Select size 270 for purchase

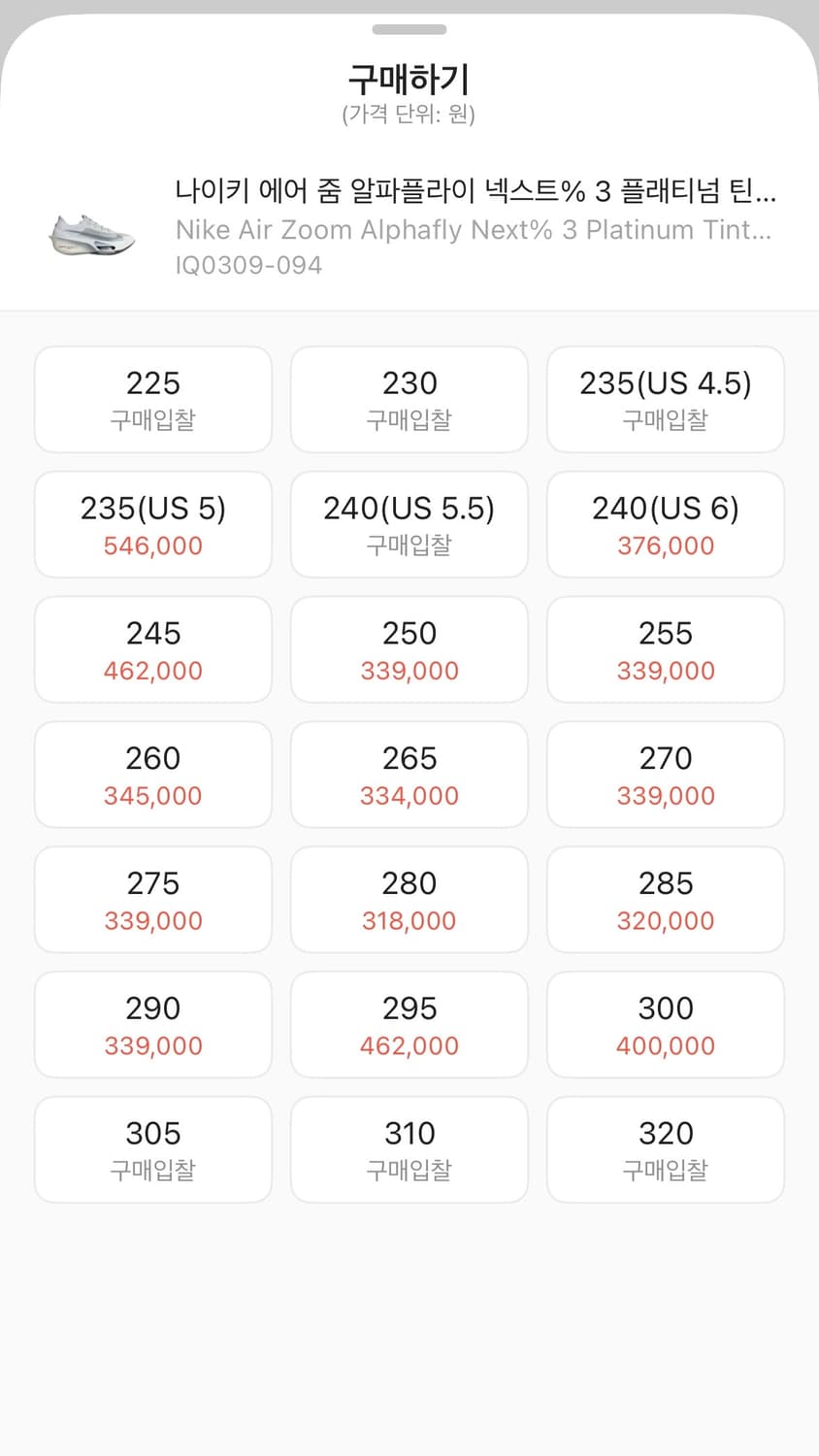coord(665,774)
